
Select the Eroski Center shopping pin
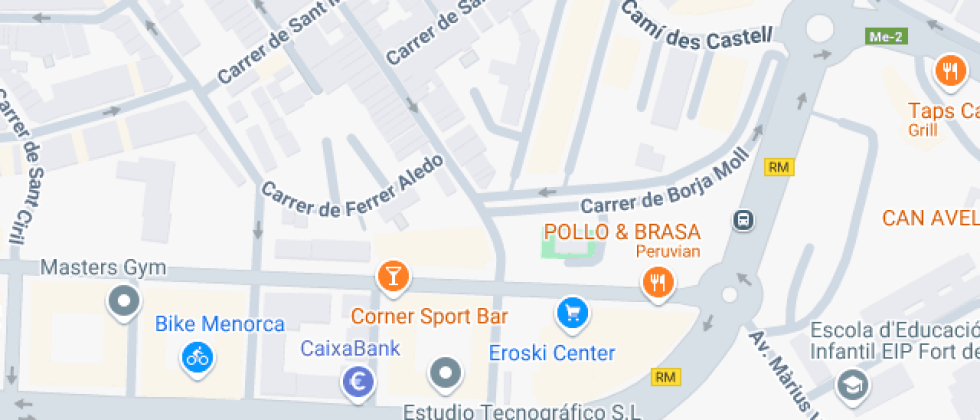pyautogui.click(x=572, y=313)
